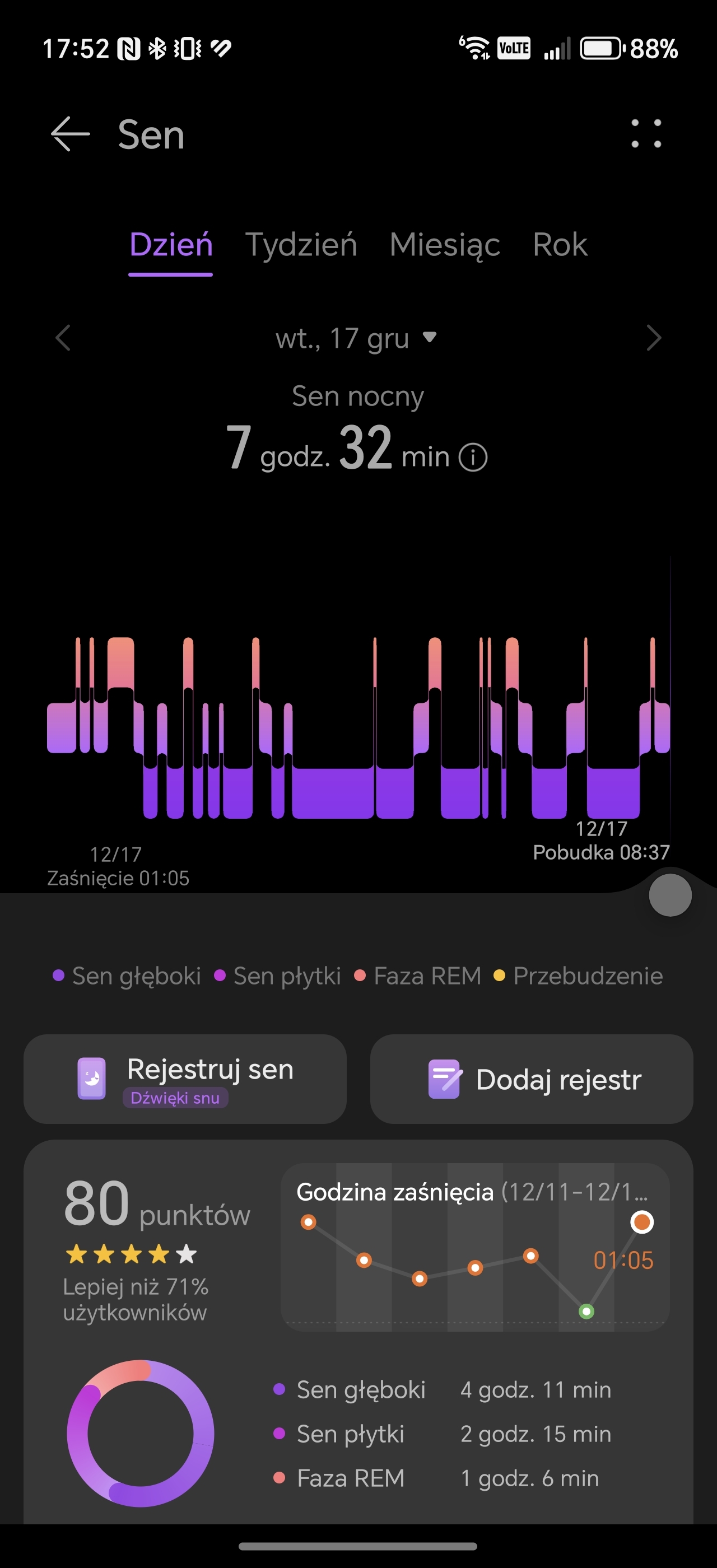This screenshot has height=1568, width=717.
Task: Tap Dodaj rejestr button
Action: [x=532, y=1079]
